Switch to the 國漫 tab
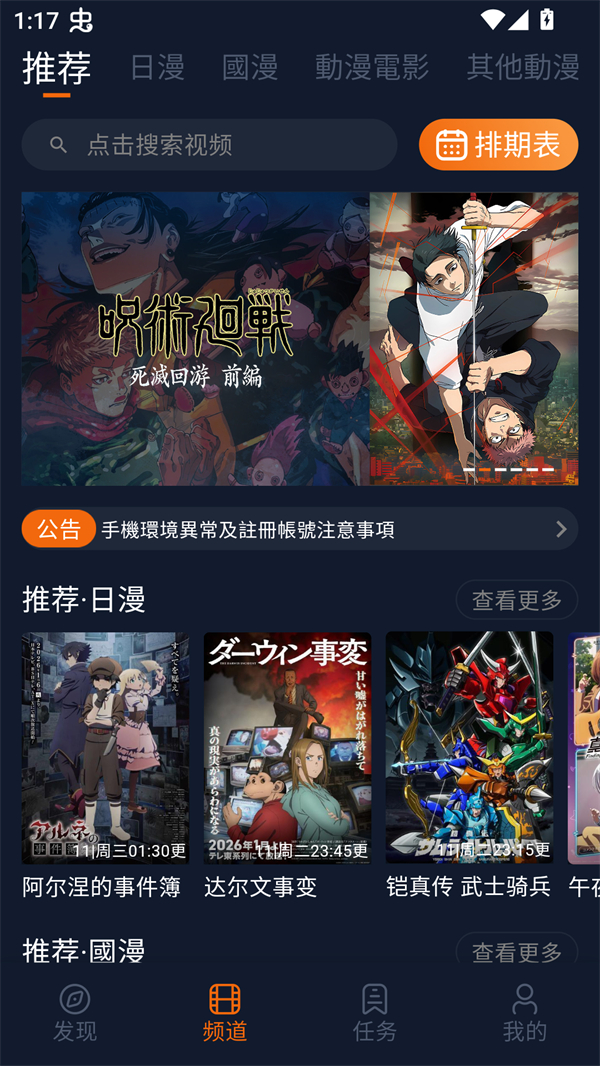Screen dimensions: 600x1066 [x=249, y=67]
